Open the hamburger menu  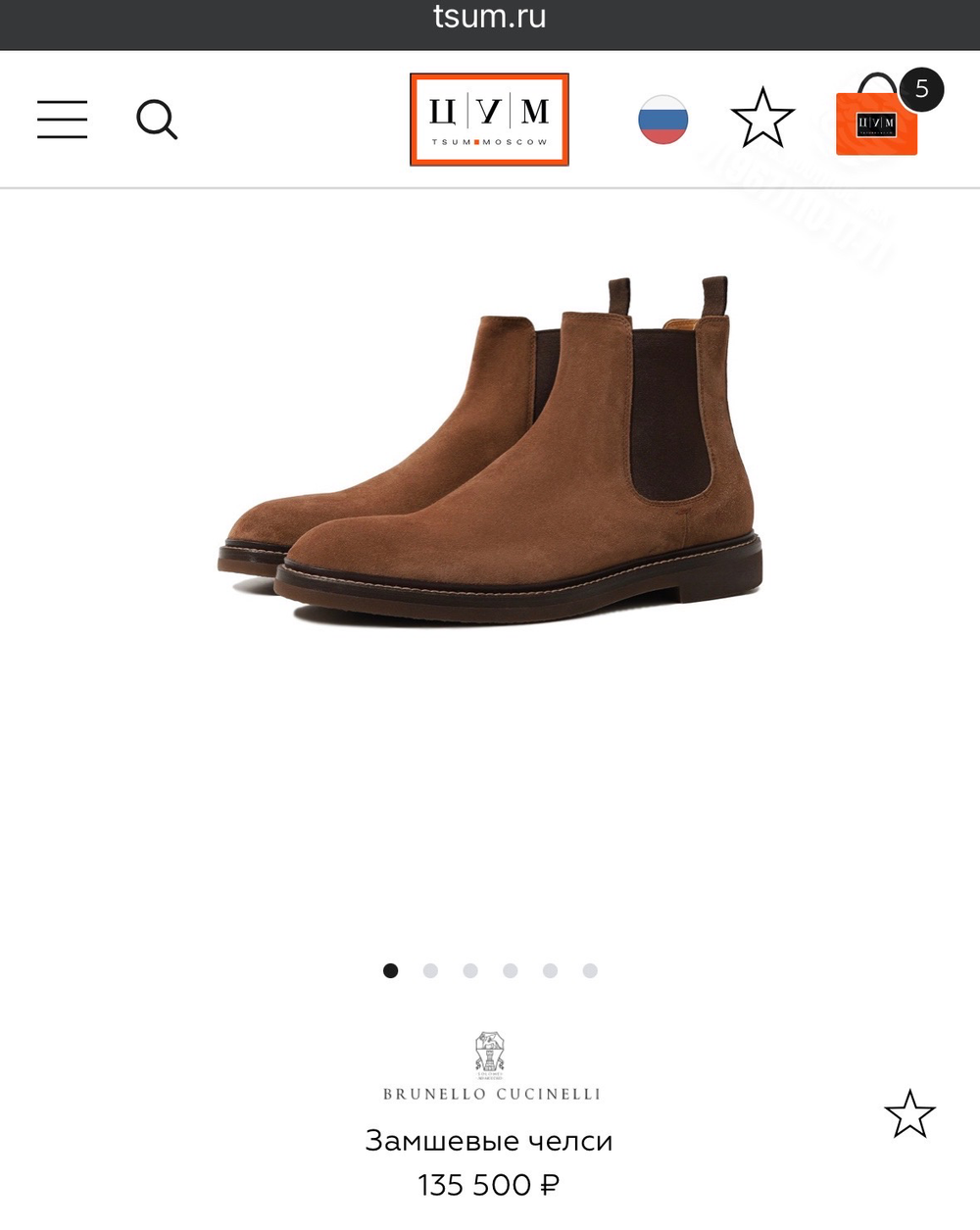[x=62, y=120]
